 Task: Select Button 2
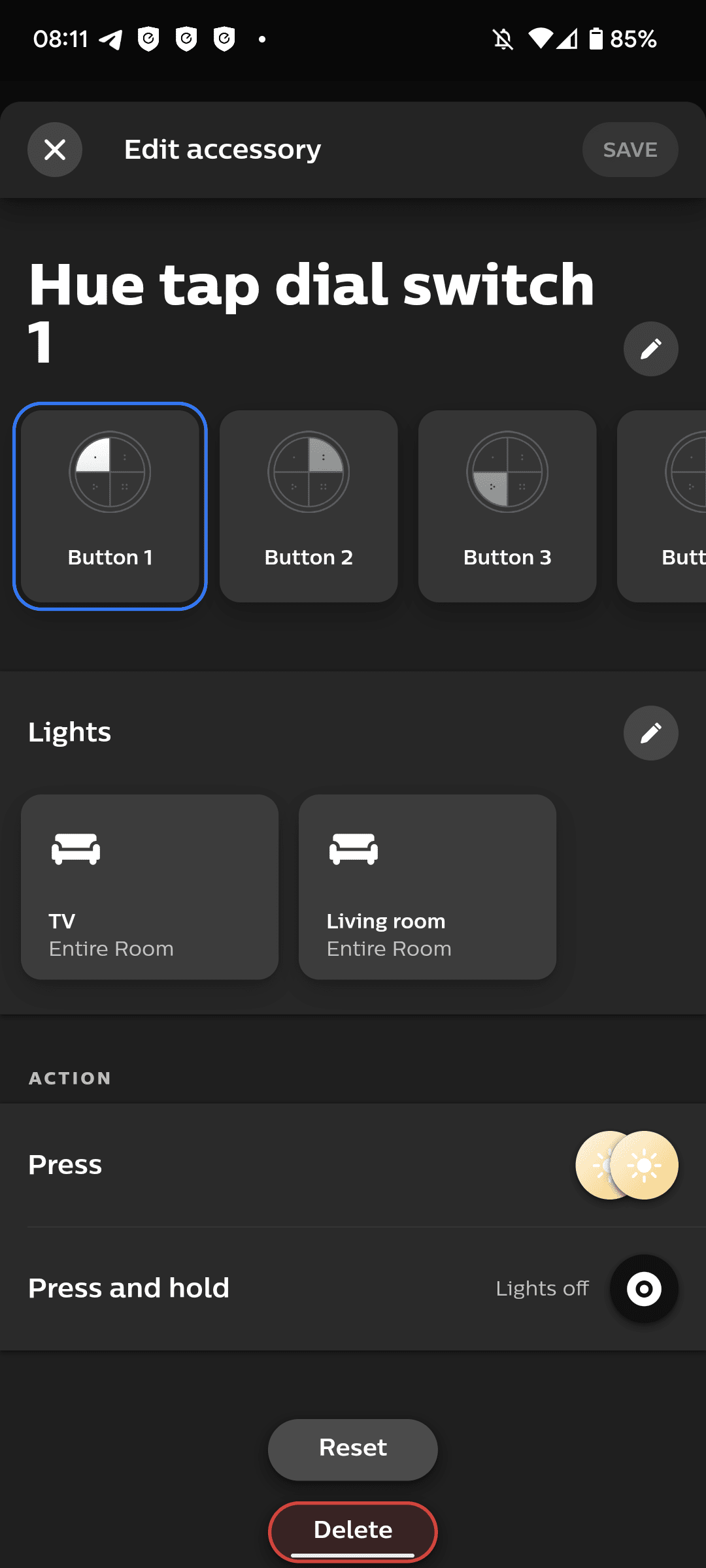click(309, 506)
